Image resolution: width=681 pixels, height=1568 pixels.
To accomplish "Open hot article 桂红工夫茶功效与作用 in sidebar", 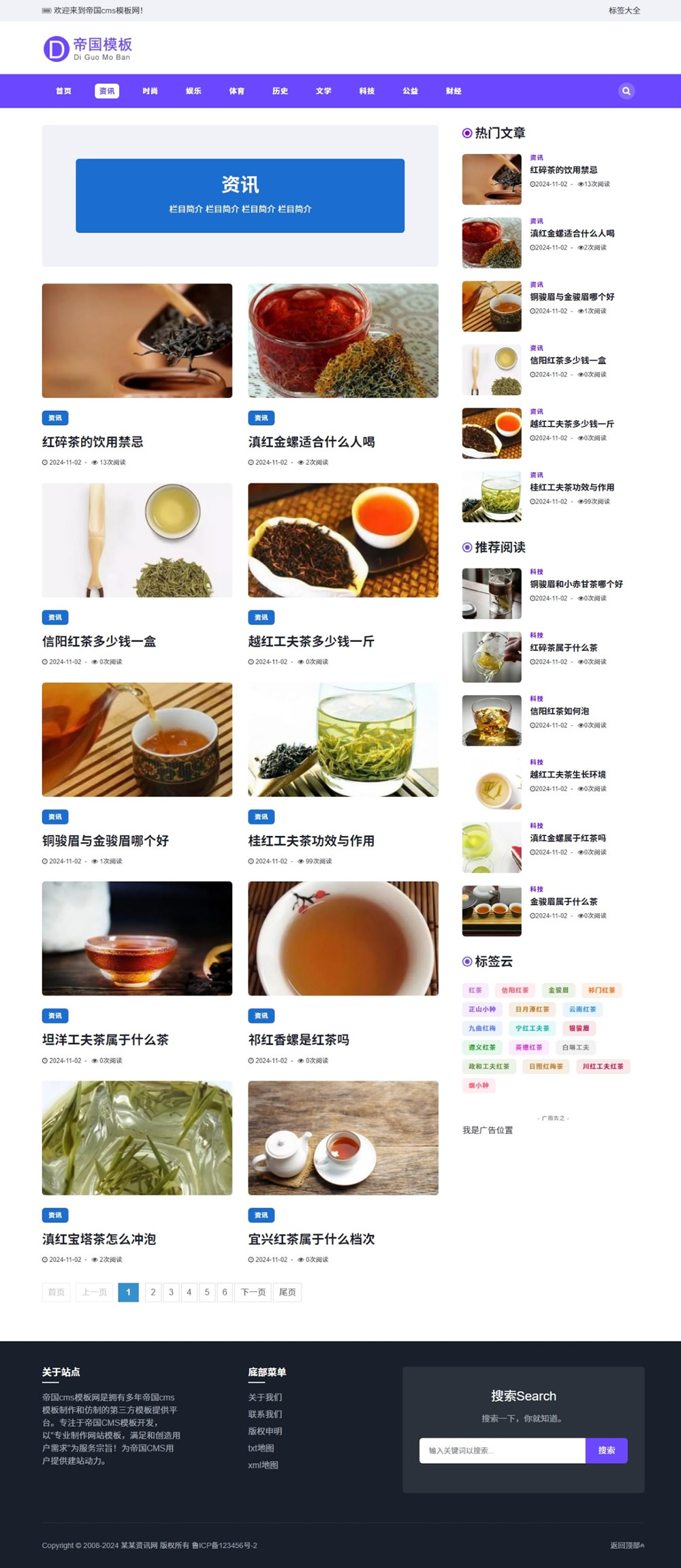I will (x=571, y=487).
